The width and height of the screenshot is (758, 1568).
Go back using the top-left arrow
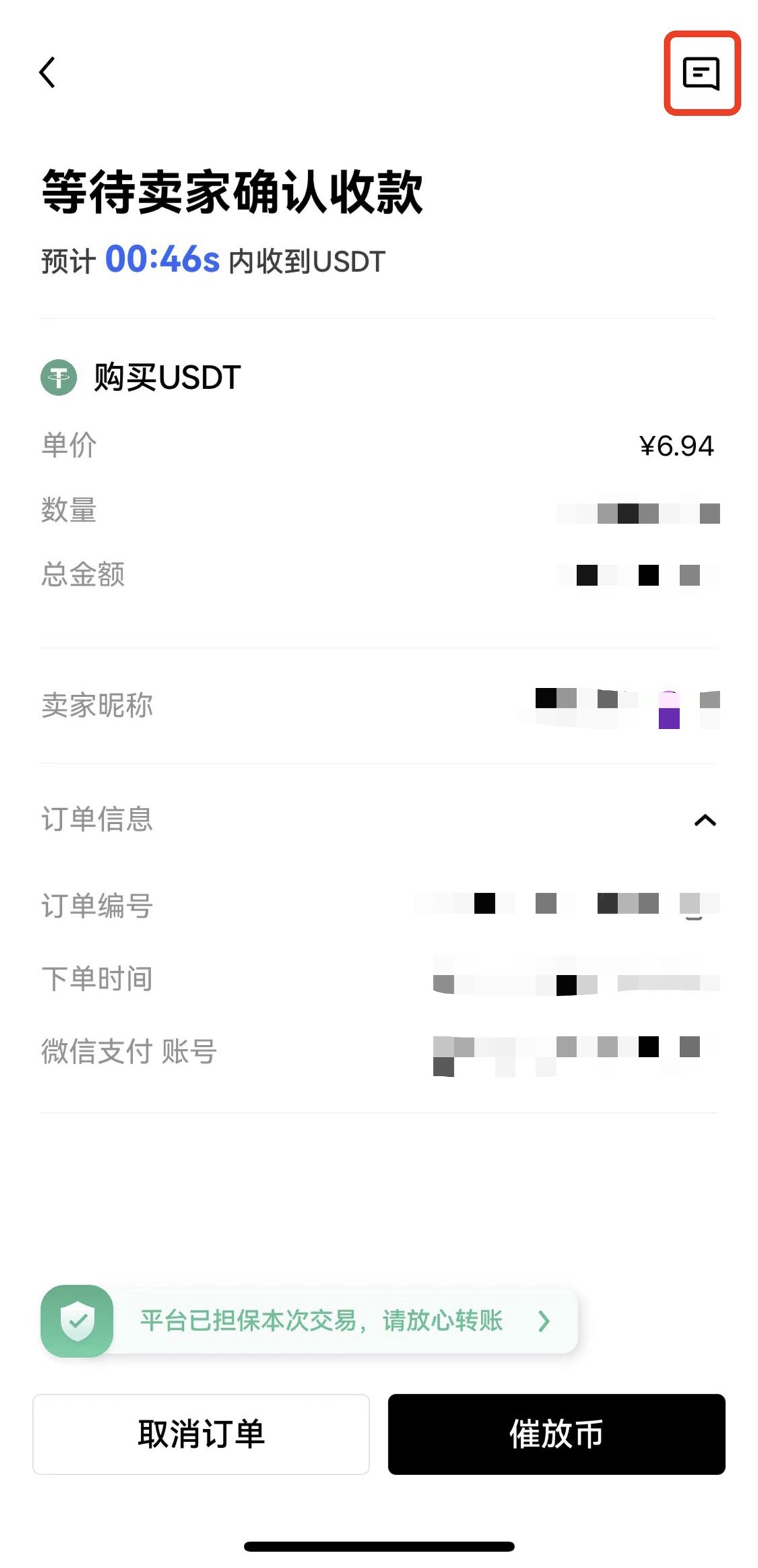click(47, 72)
